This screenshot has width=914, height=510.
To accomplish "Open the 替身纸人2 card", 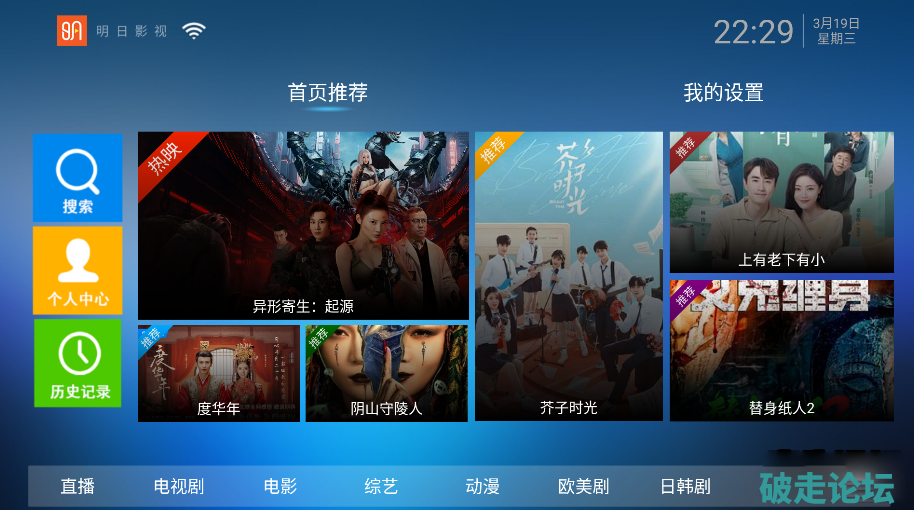I will click(781, 349).
